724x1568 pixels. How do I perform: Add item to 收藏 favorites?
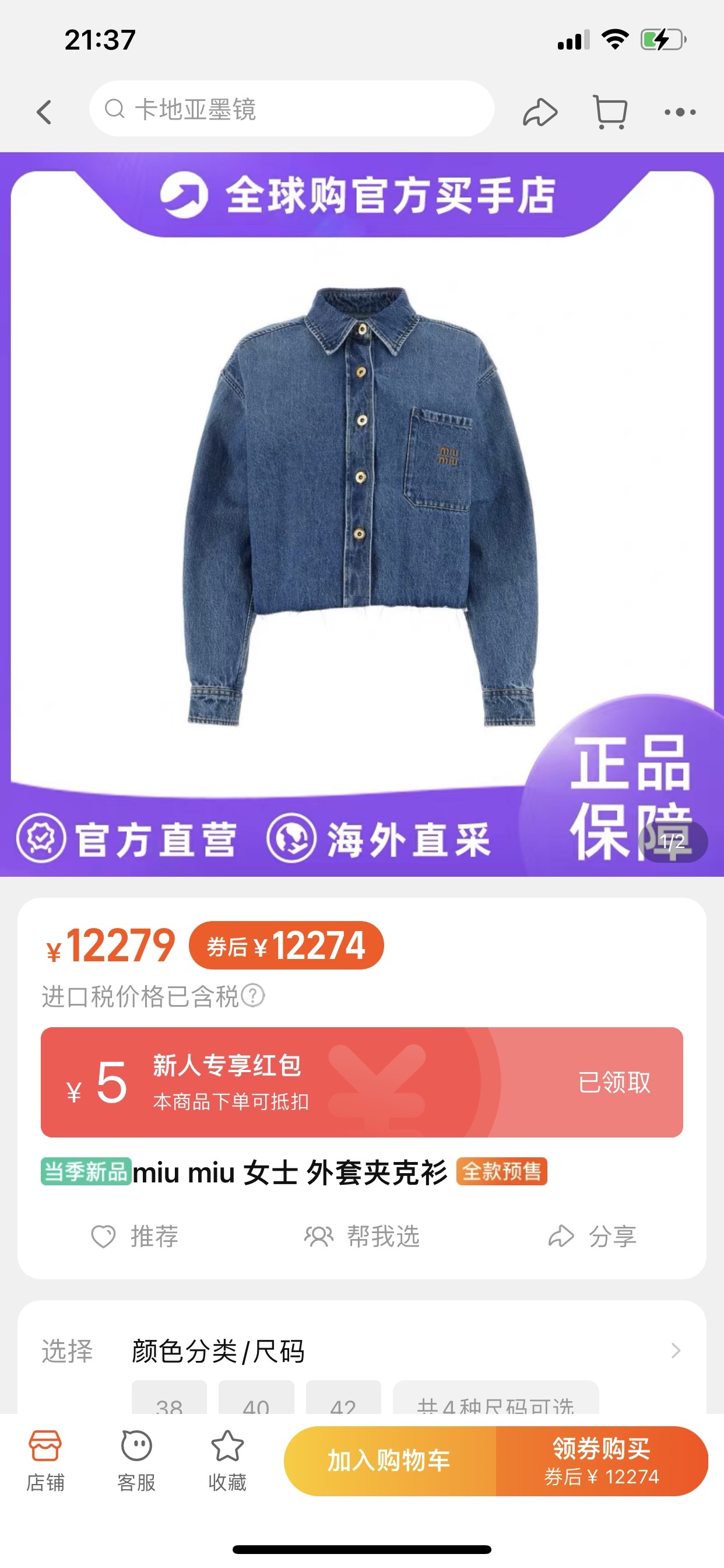click(227, 1460)
